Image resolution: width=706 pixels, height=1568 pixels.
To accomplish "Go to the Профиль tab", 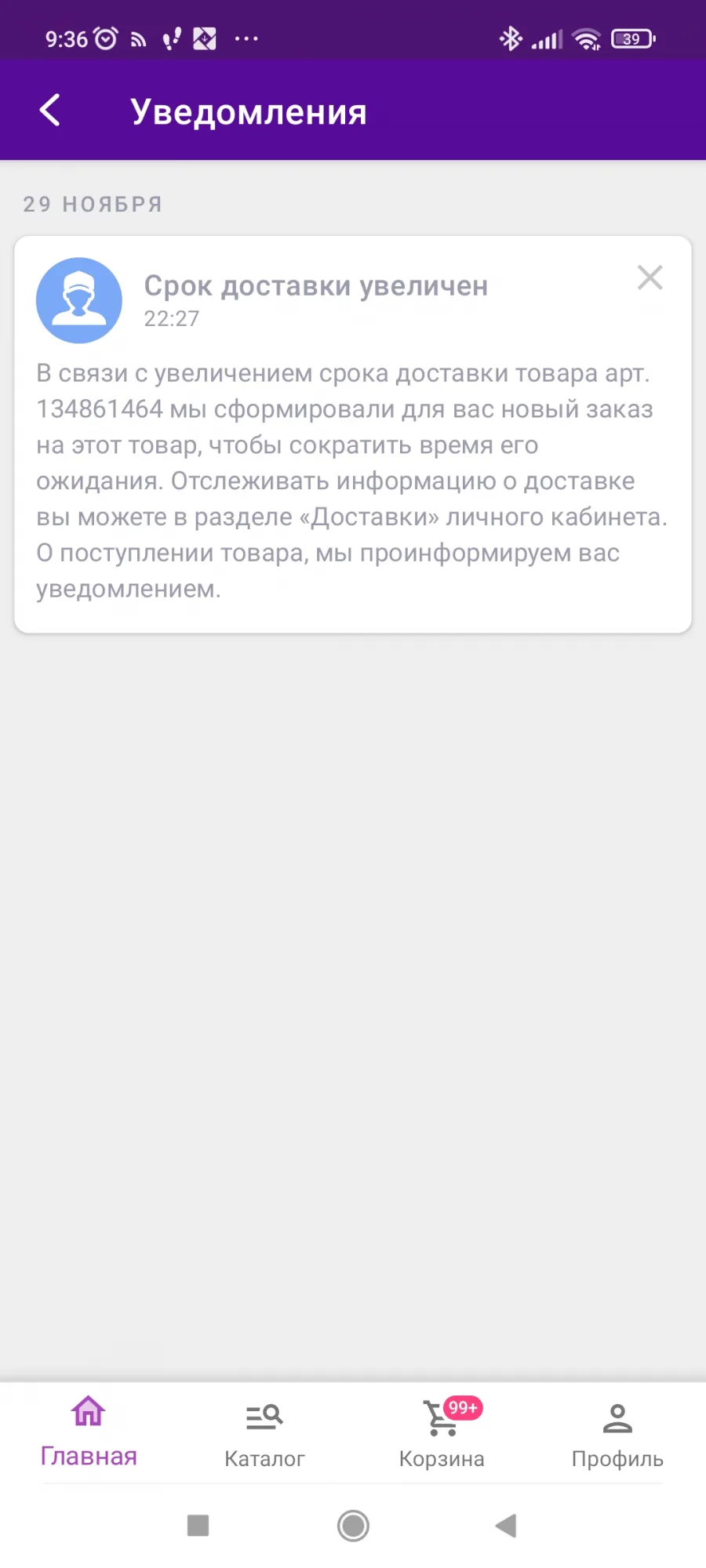I will pyautogui.click(x=617, y=1435).
